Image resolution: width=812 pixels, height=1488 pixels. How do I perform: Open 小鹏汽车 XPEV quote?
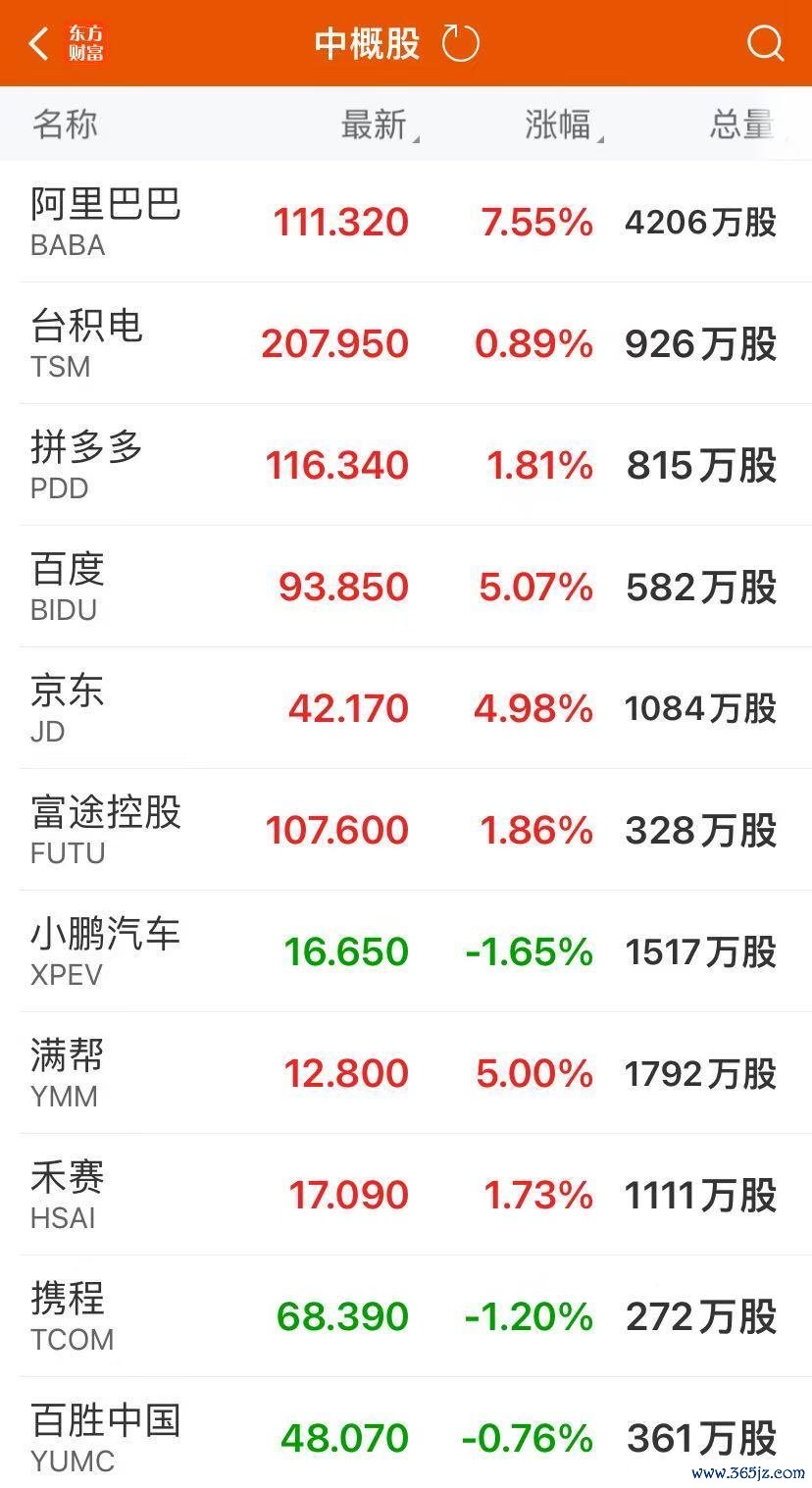406,951
